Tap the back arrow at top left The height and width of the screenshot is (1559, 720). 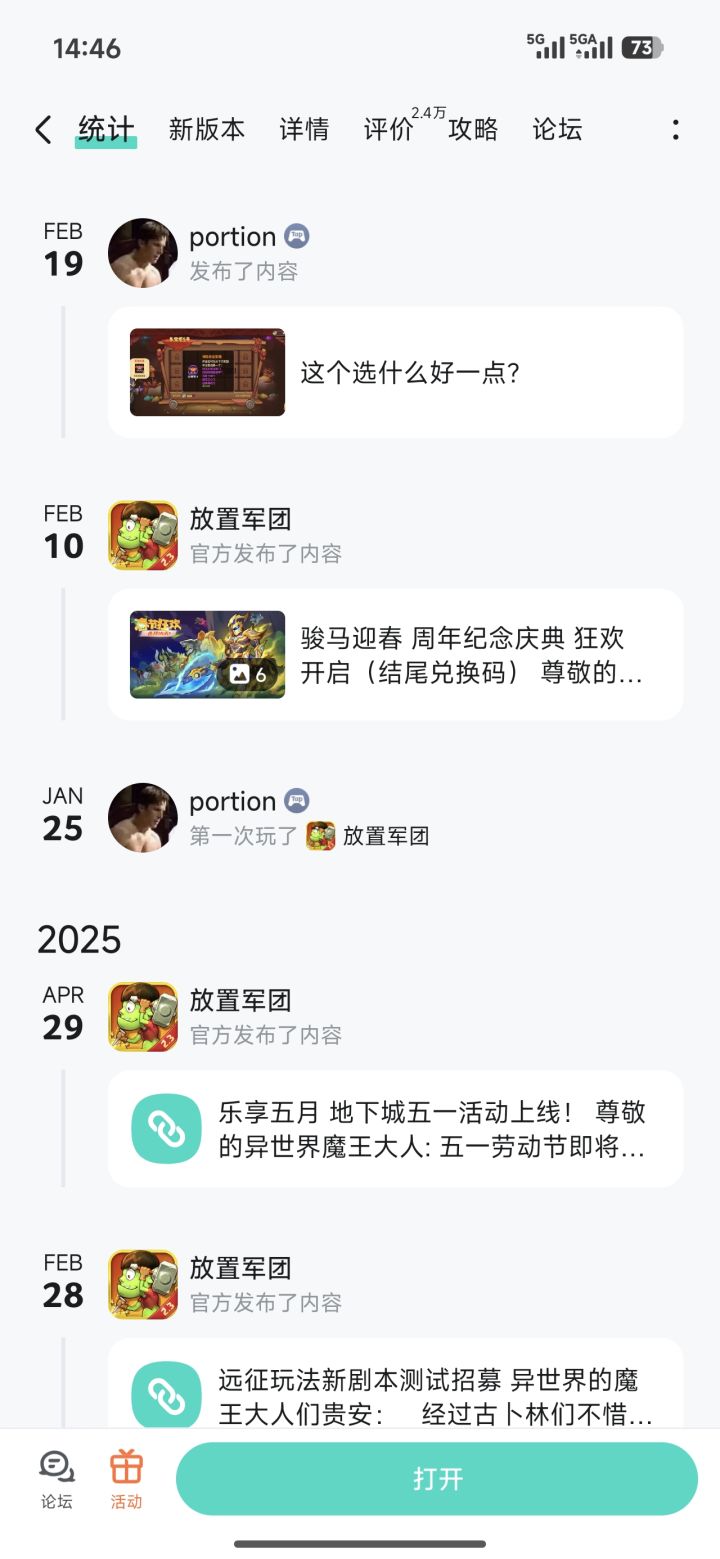pos(42,129)
